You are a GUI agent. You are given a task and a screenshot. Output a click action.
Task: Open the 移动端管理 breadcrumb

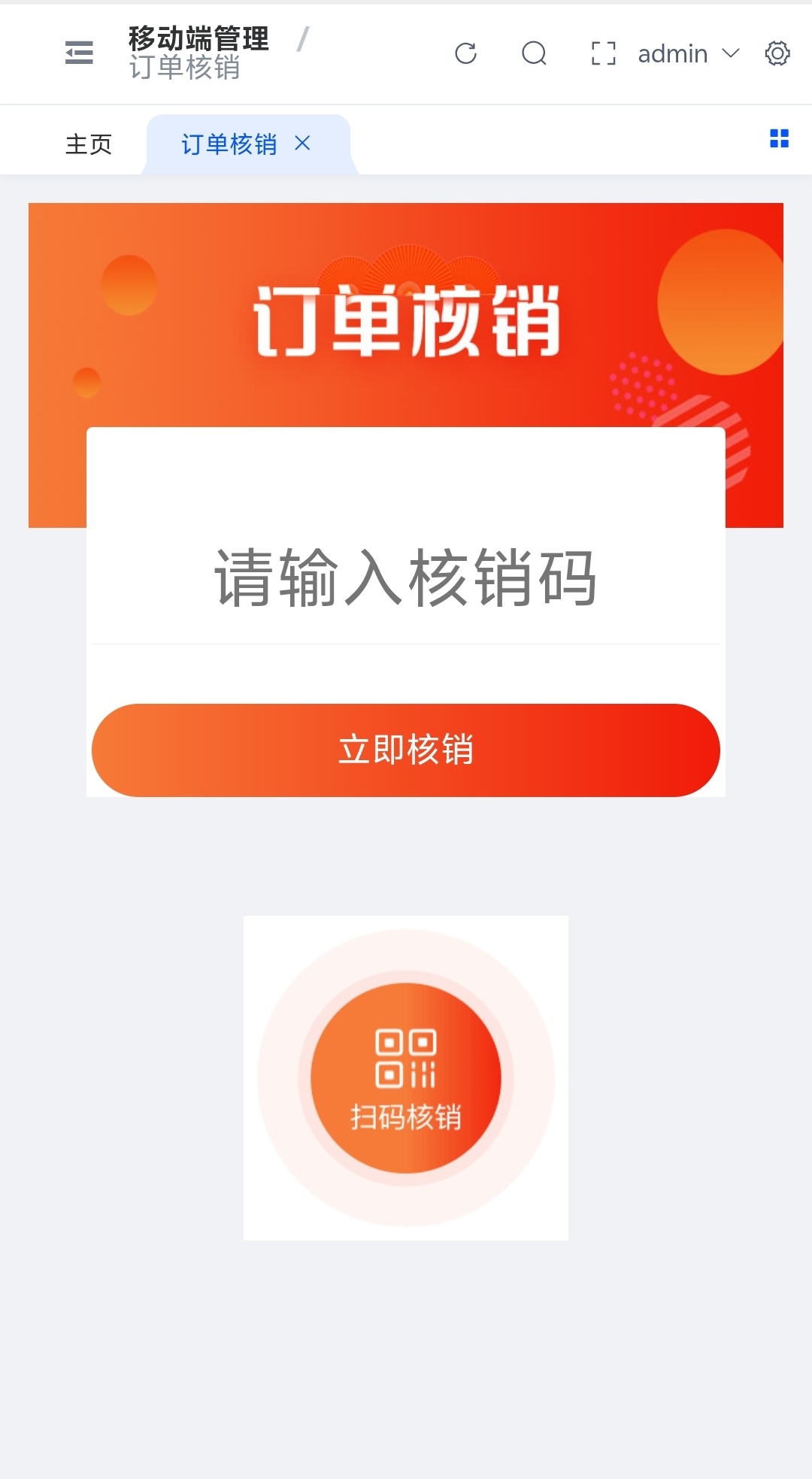198,38
